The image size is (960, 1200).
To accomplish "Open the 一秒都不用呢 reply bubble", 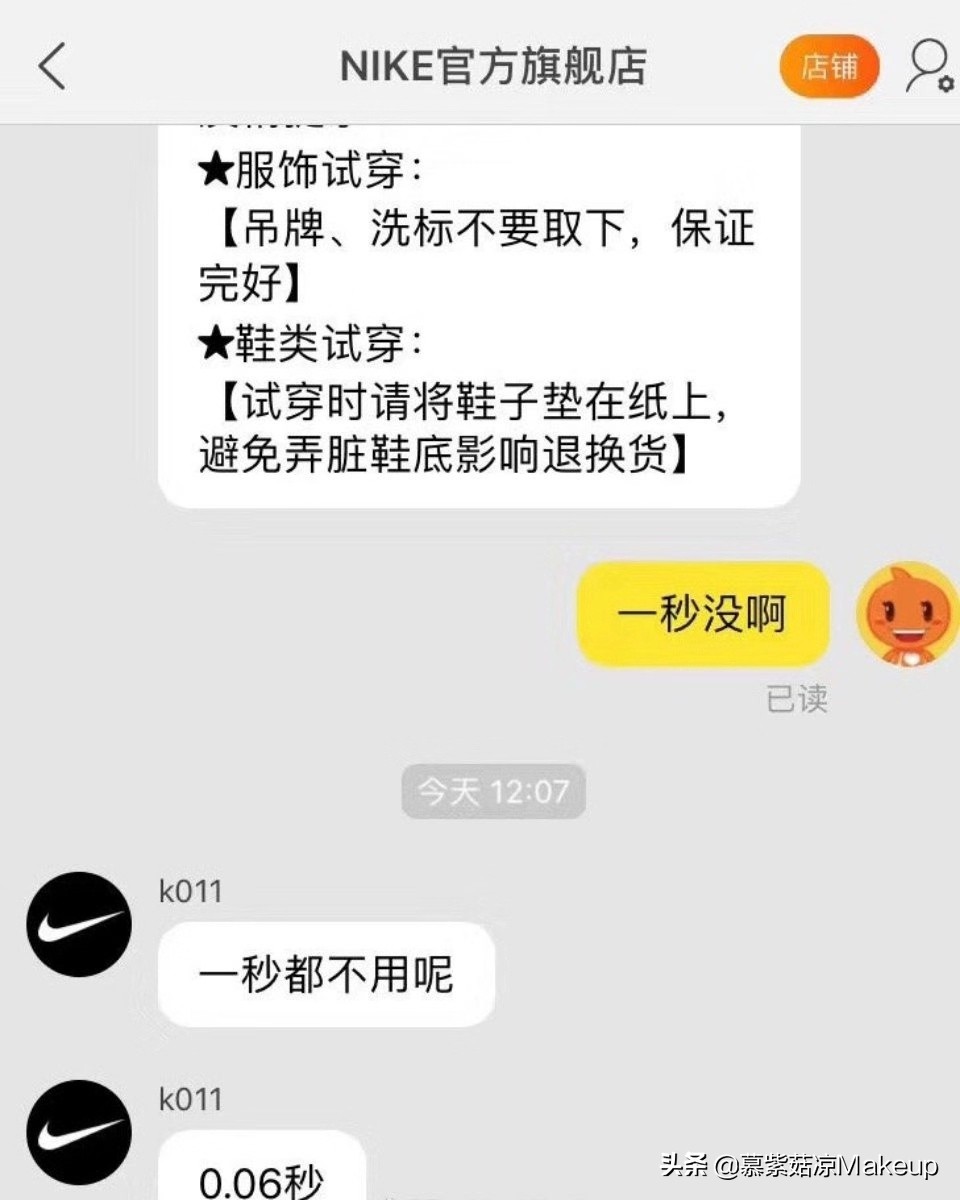I will 326,975.
